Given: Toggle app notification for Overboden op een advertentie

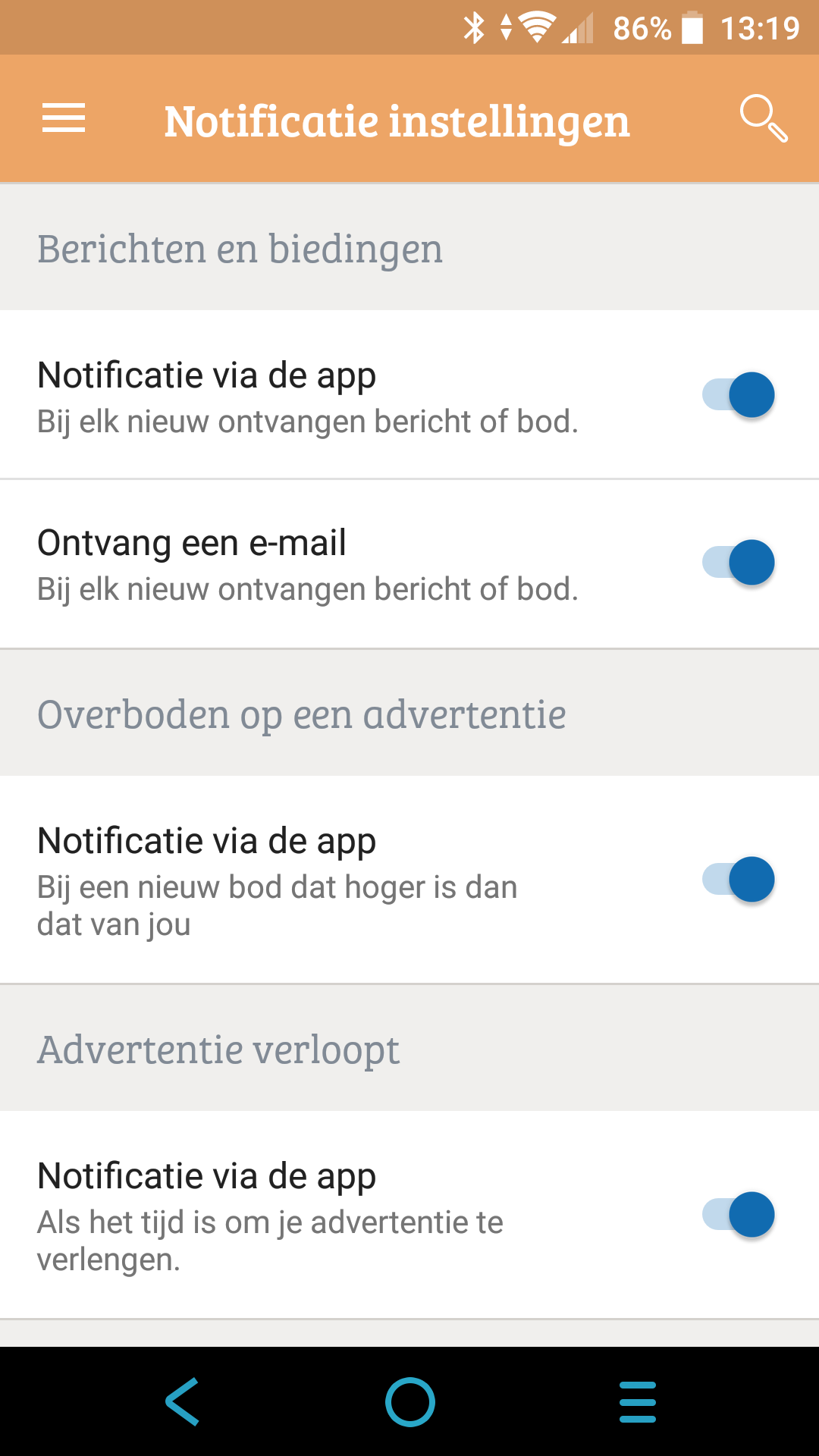Looking at the screenshot, I should [739, 880].
